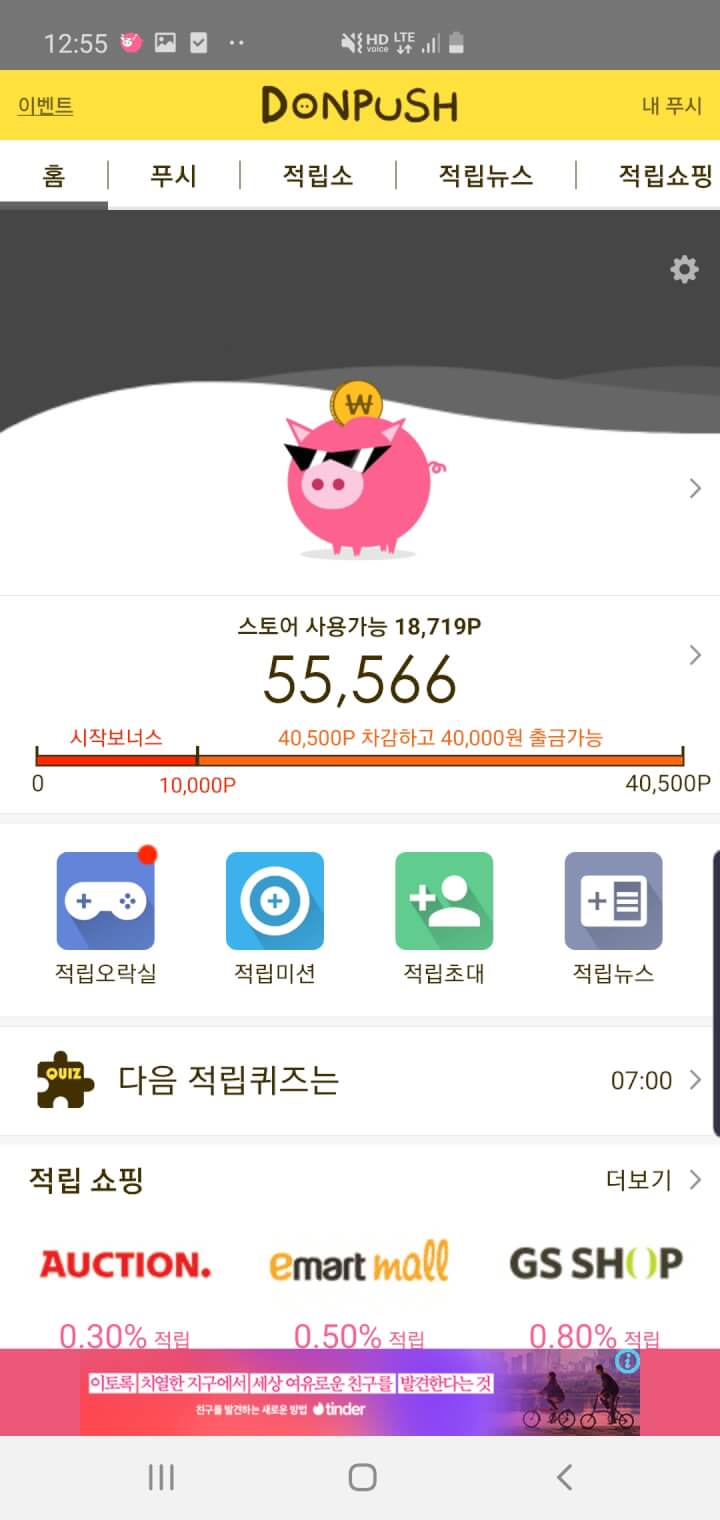The height and width of the screenshot is (1520, 720).
Task: Open 적립미션 missions
Action: click(275, 901)
